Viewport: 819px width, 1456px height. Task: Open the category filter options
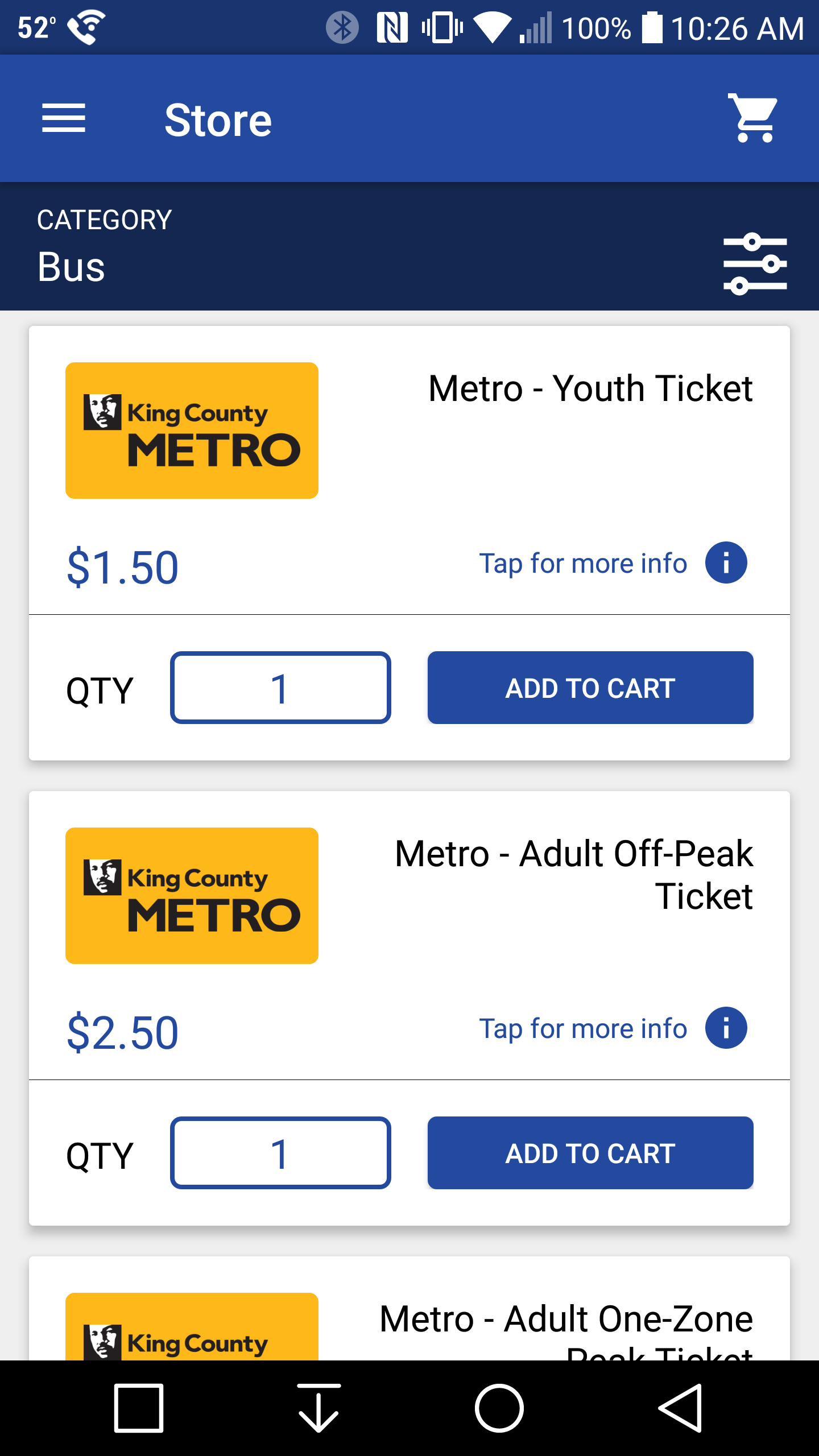pos(755,264)
